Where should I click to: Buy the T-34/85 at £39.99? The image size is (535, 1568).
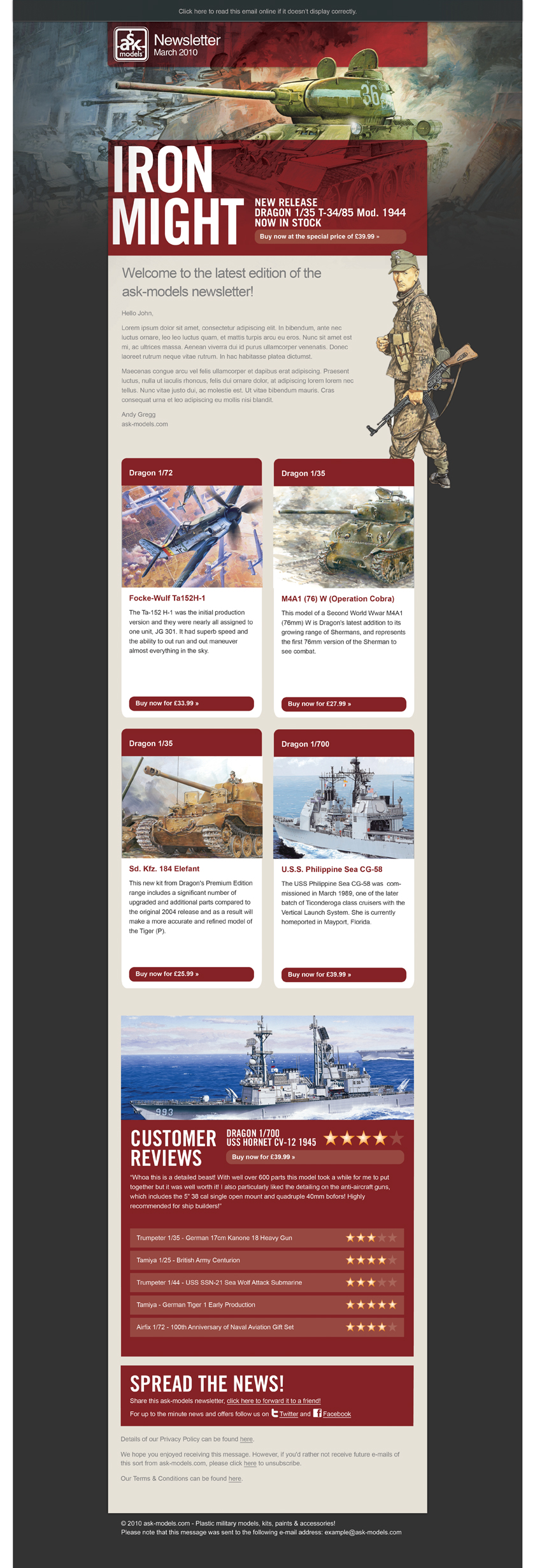(330, 236)
